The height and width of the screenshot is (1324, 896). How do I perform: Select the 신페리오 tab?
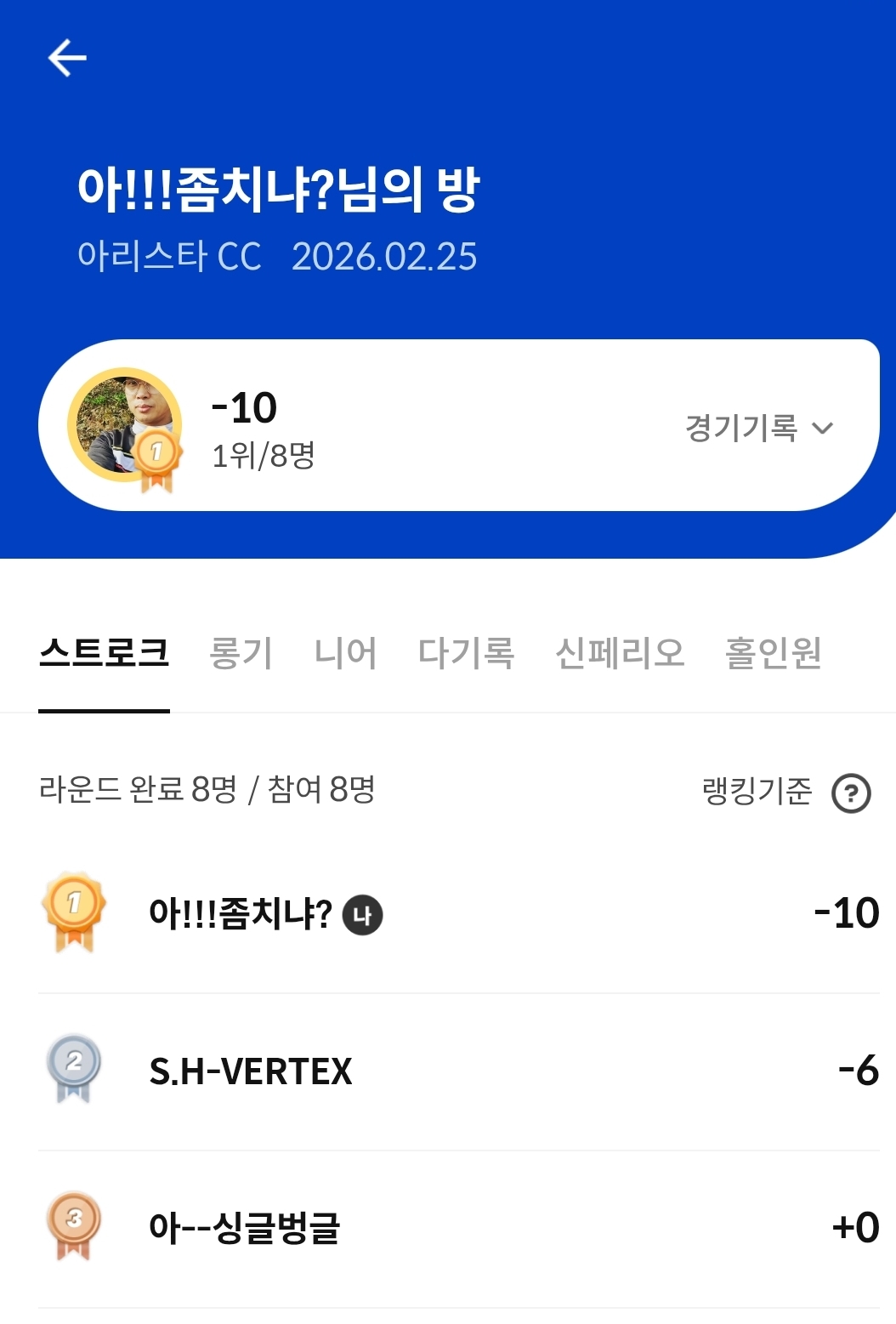[x=620, y=653]
